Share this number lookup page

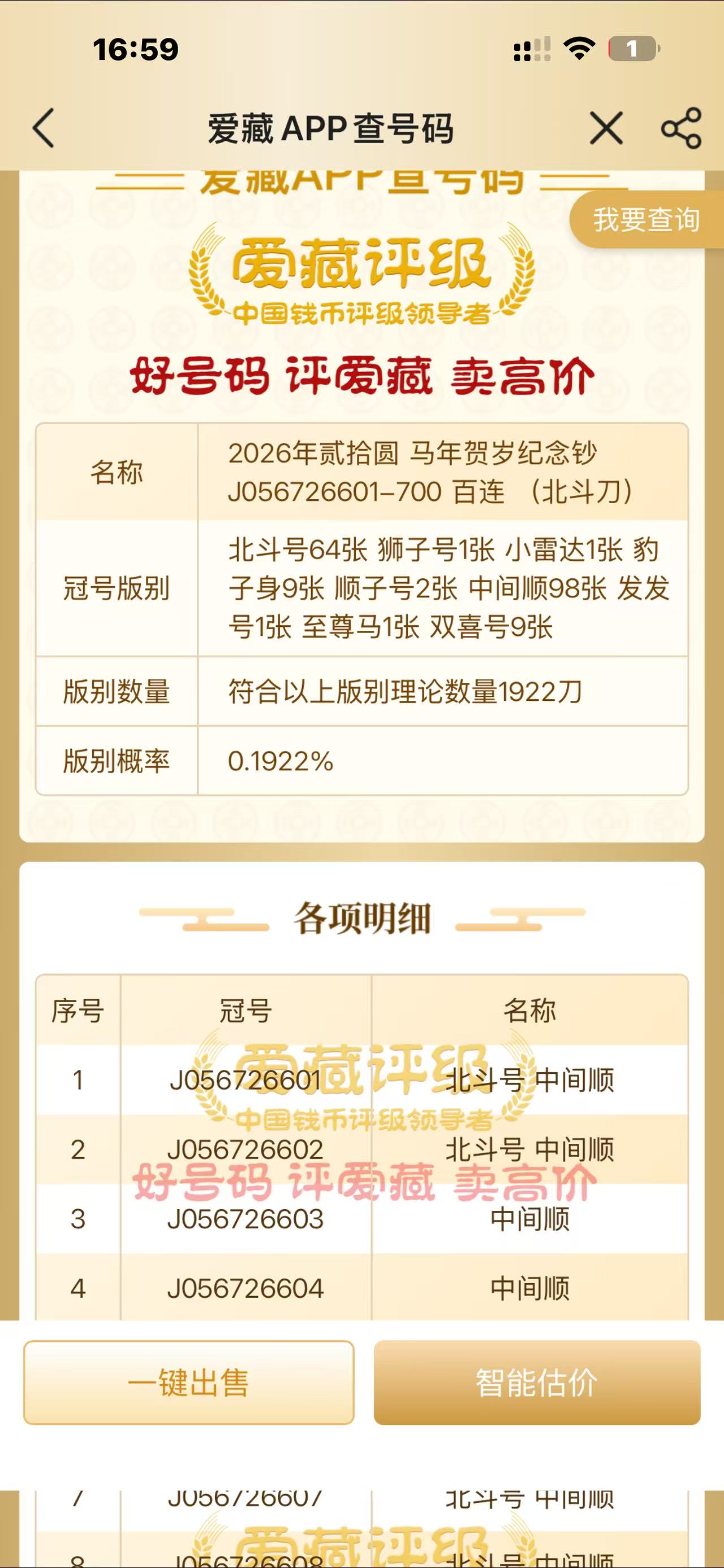coord(682,128)
